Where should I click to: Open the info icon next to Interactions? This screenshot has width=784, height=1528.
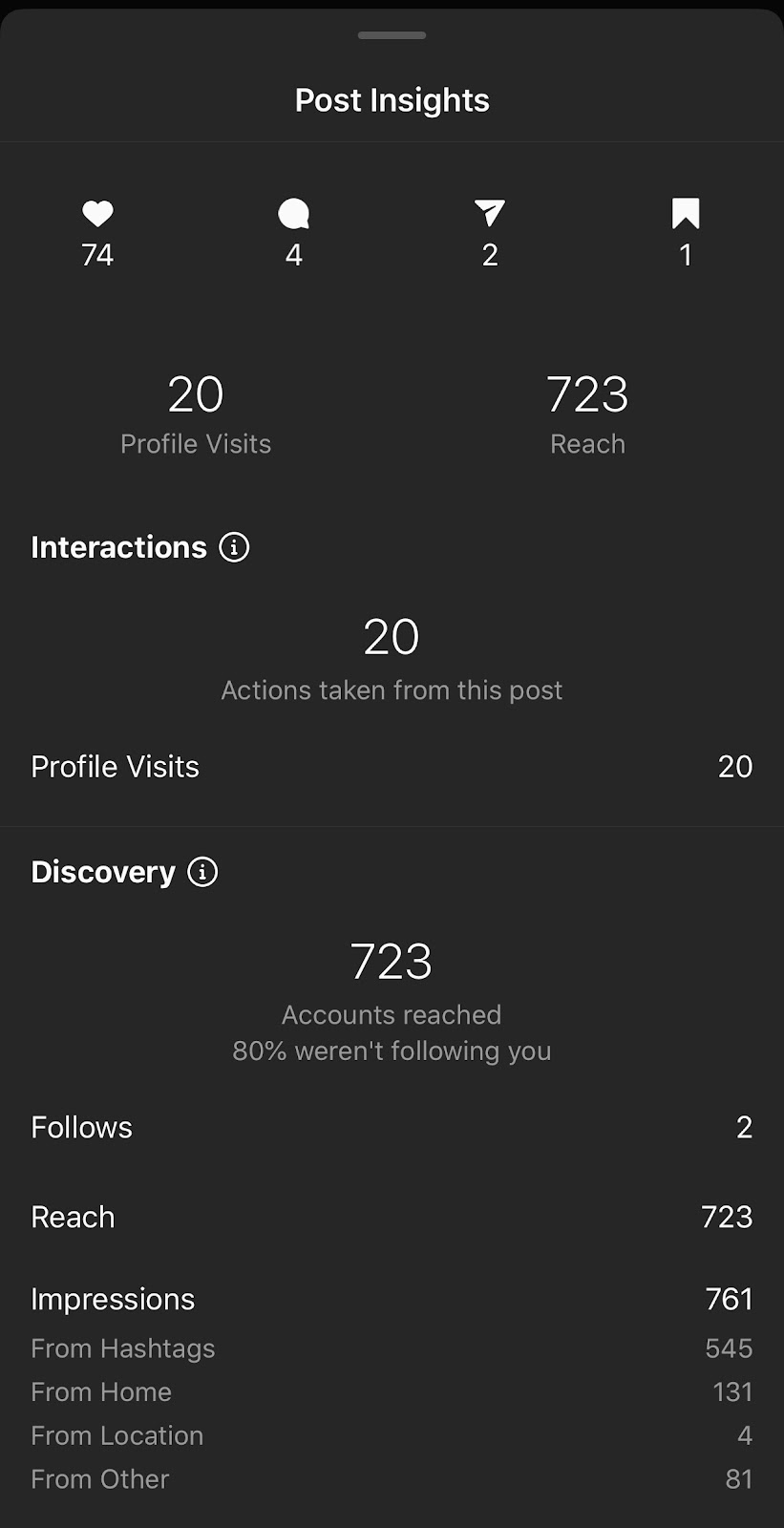click(234, 547)
